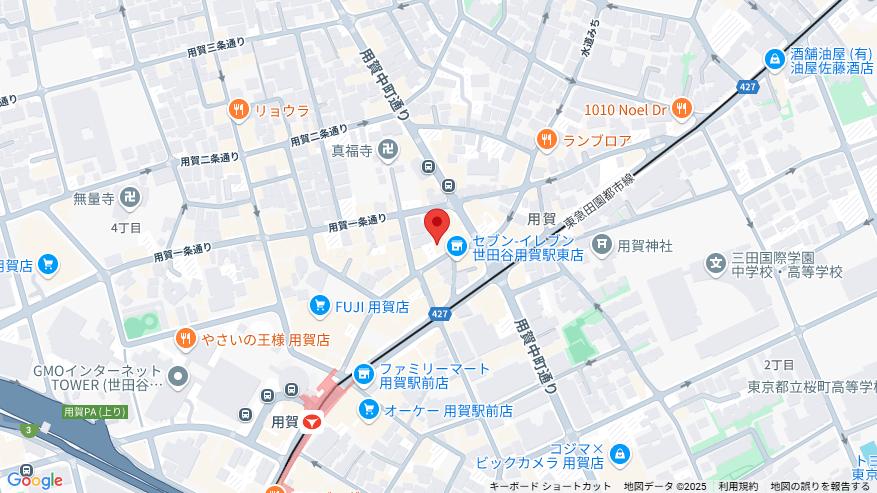This screenshot has height=493, width=877.
Task: Open Google Maps via the Google logo
Action: (x=33, y=480)
